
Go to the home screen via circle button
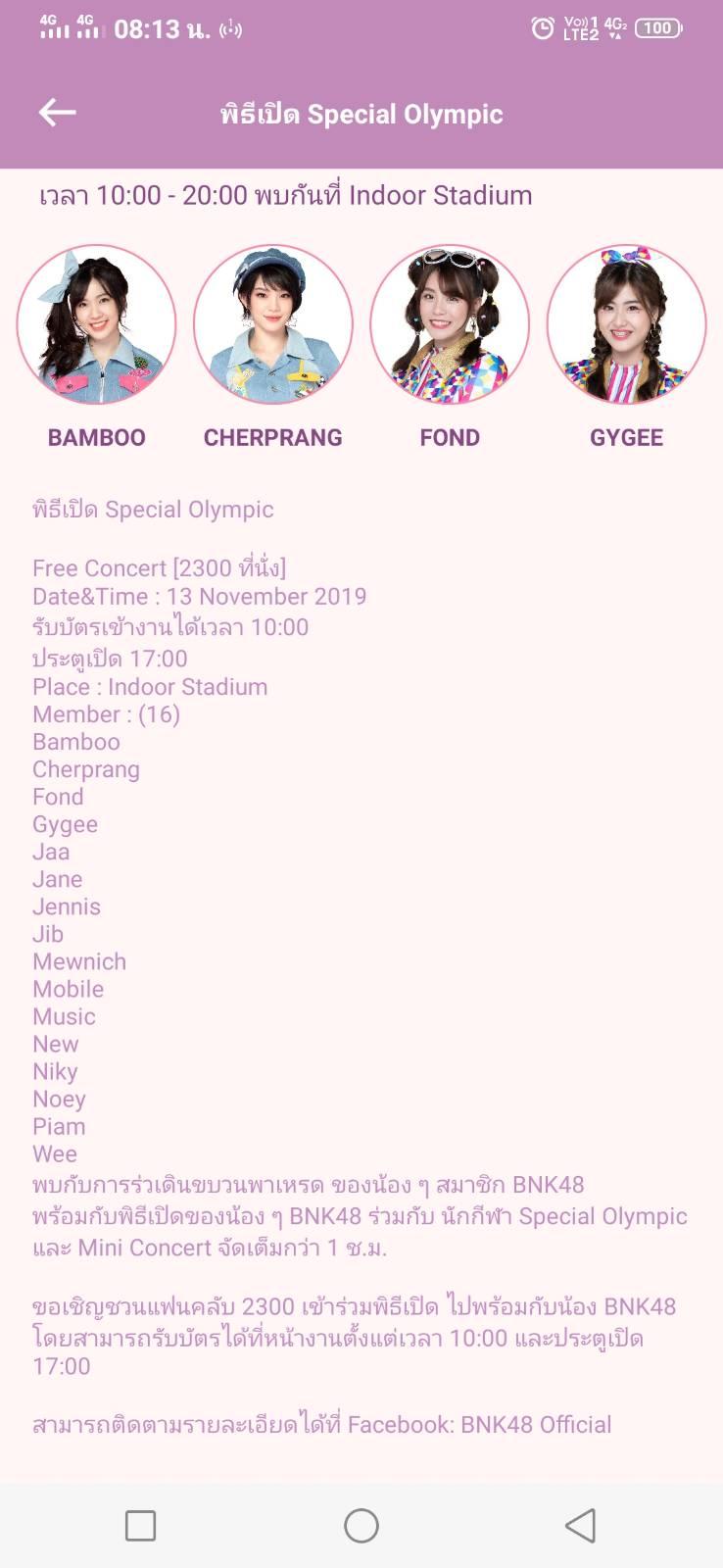click(361, 1525)
